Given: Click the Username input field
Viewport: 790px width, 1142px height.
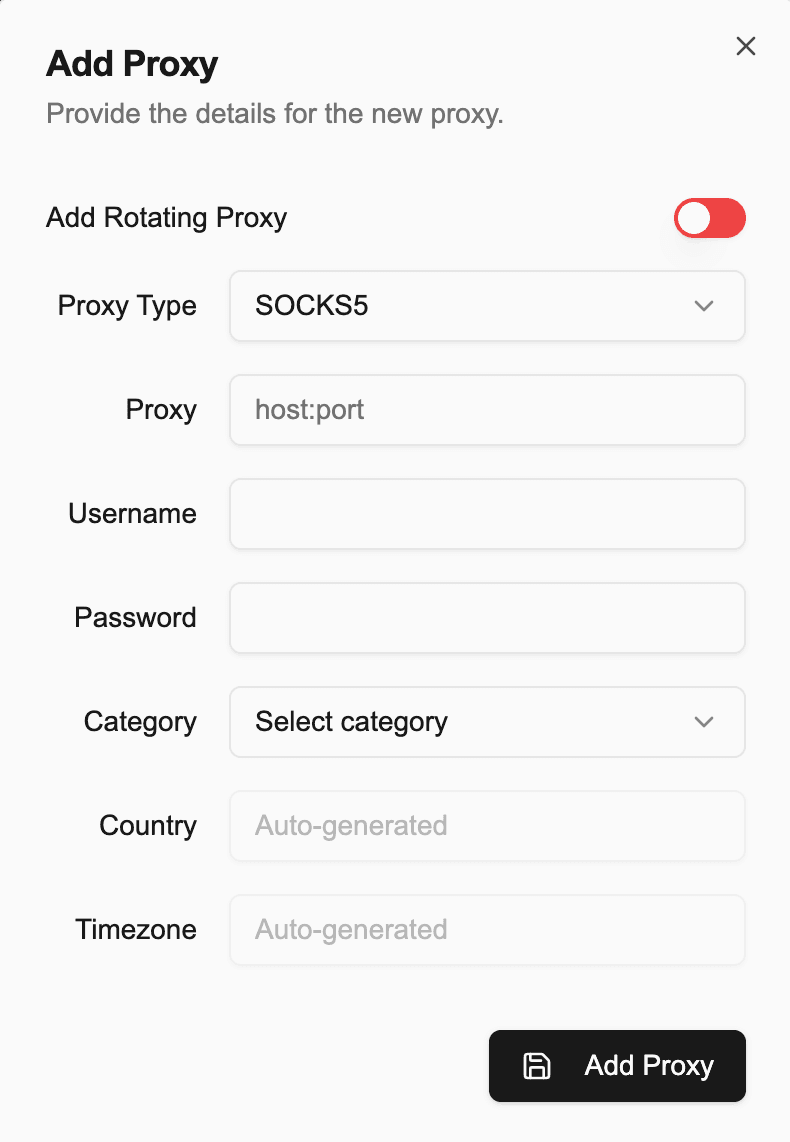Looking at the screenshot, I should pyautogui.click(x=487, y=514).
